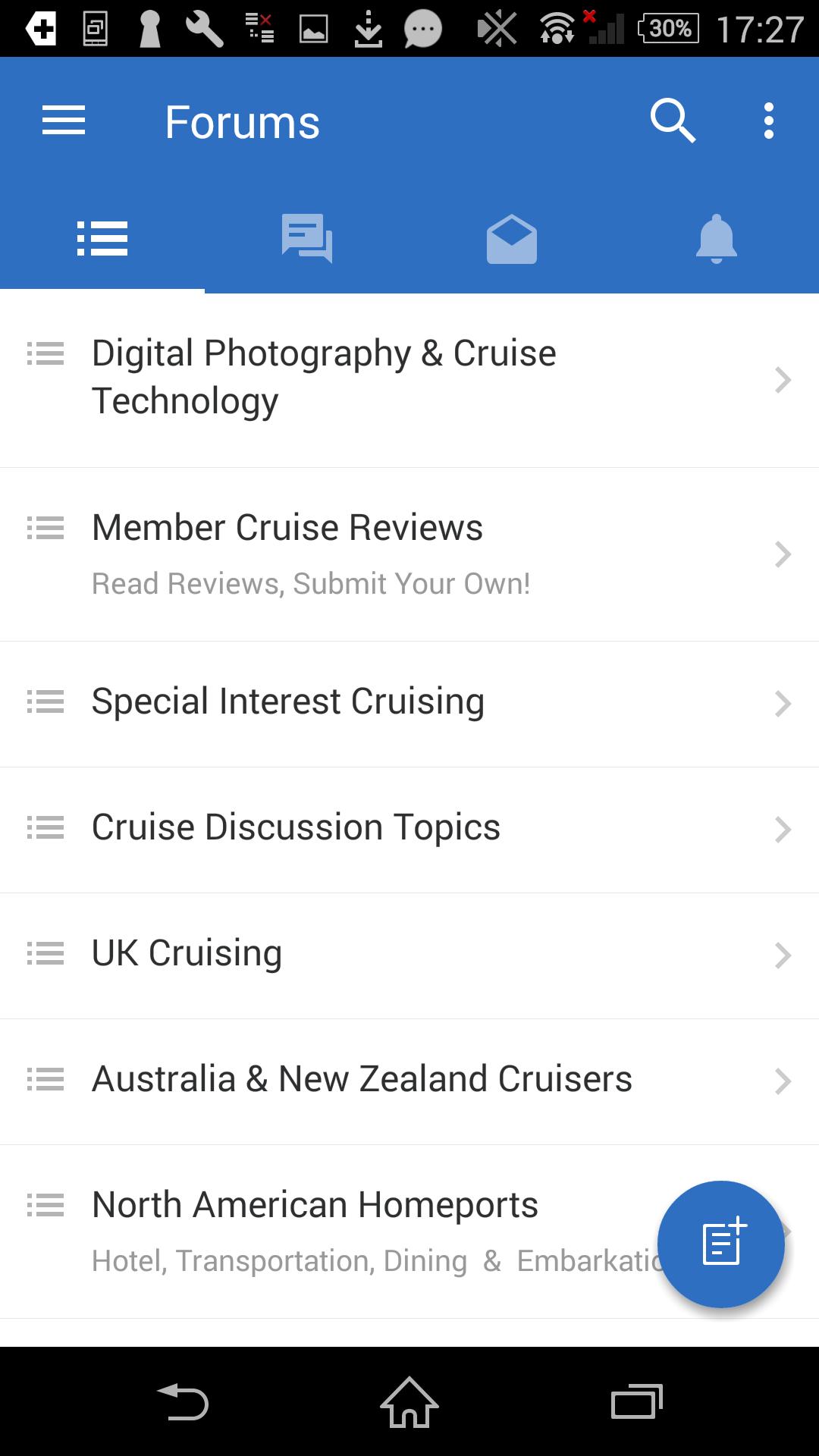This screenshot has width=819, height=1456.
Task: Switch to the conversations chat-bubbles tab
Action: 307,239
